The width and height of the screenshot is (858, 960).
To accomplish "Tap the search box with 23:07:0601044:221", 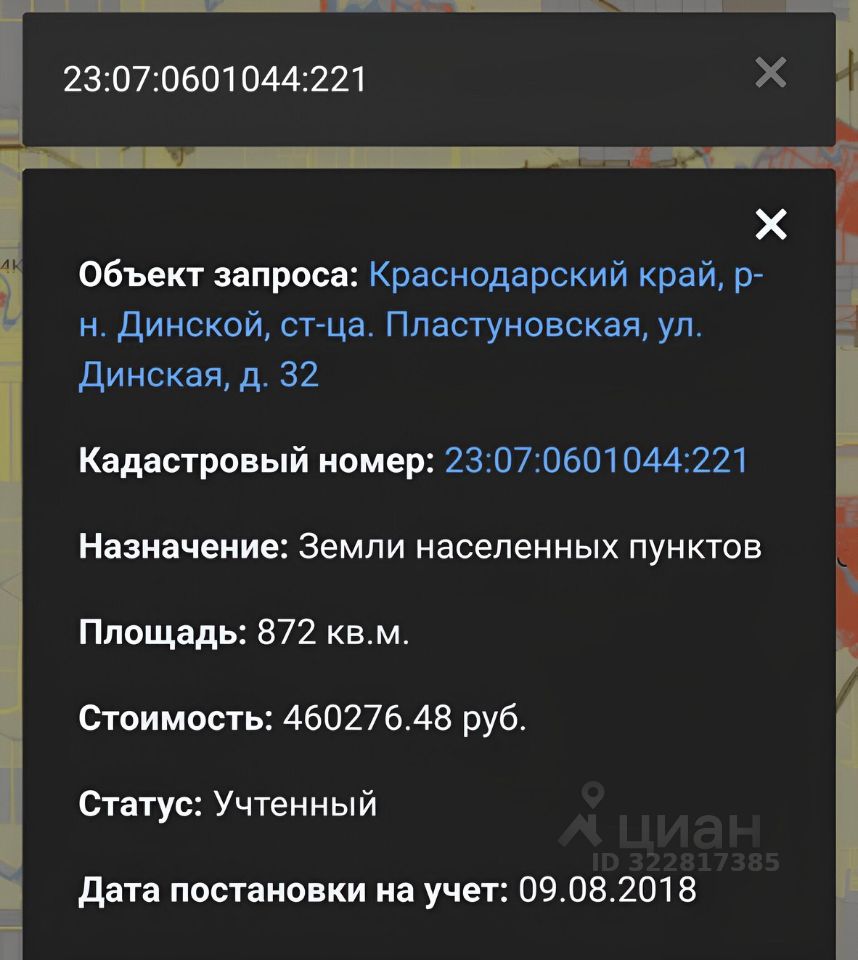I will [x=380, y=79].
